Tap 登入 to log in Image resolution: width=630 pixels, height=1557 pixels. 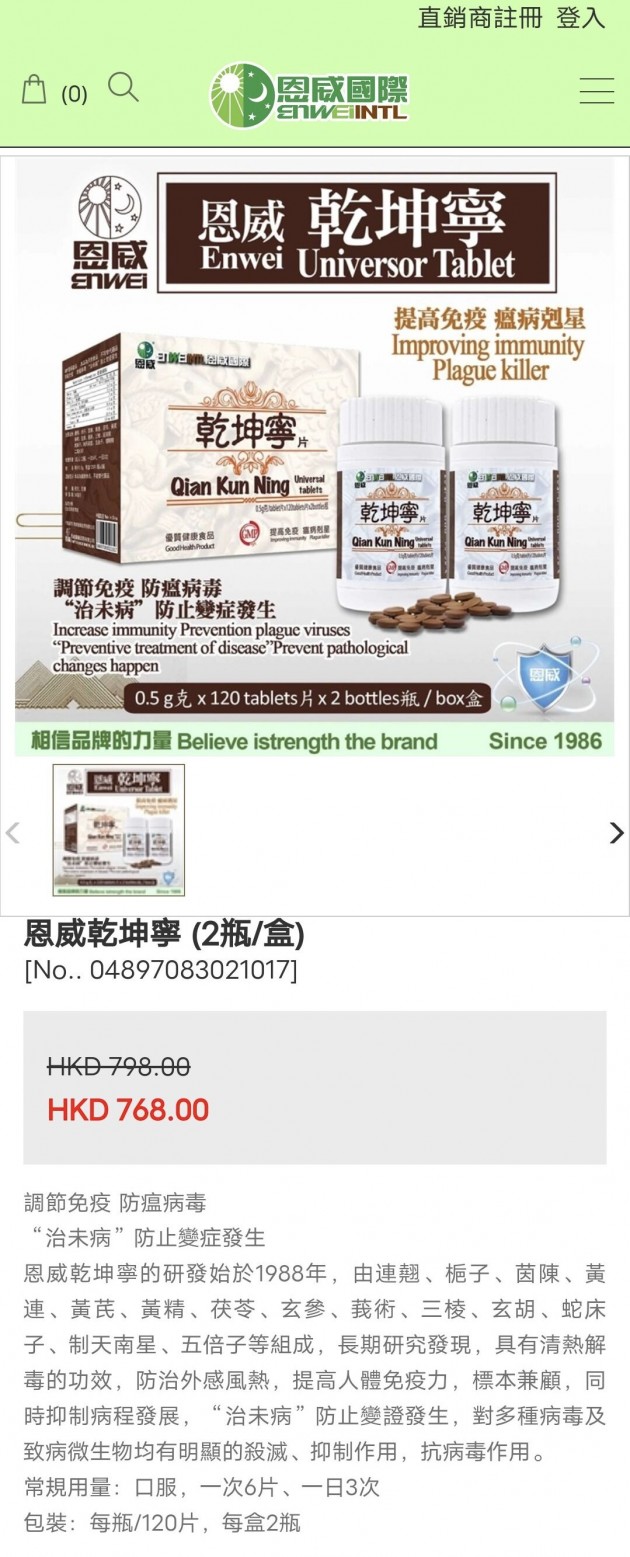580,18
